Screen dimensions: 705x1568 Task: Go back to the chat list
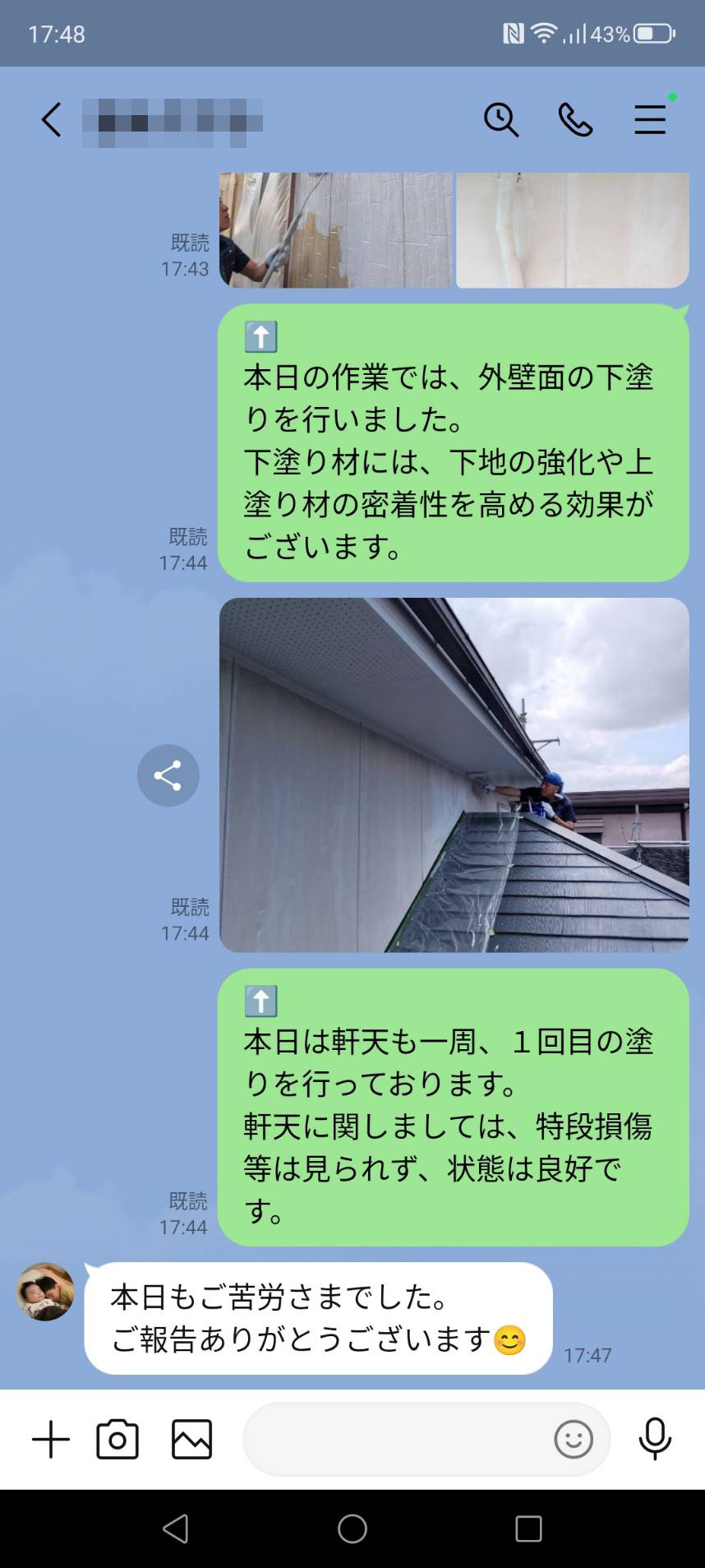tap(51, 120)
